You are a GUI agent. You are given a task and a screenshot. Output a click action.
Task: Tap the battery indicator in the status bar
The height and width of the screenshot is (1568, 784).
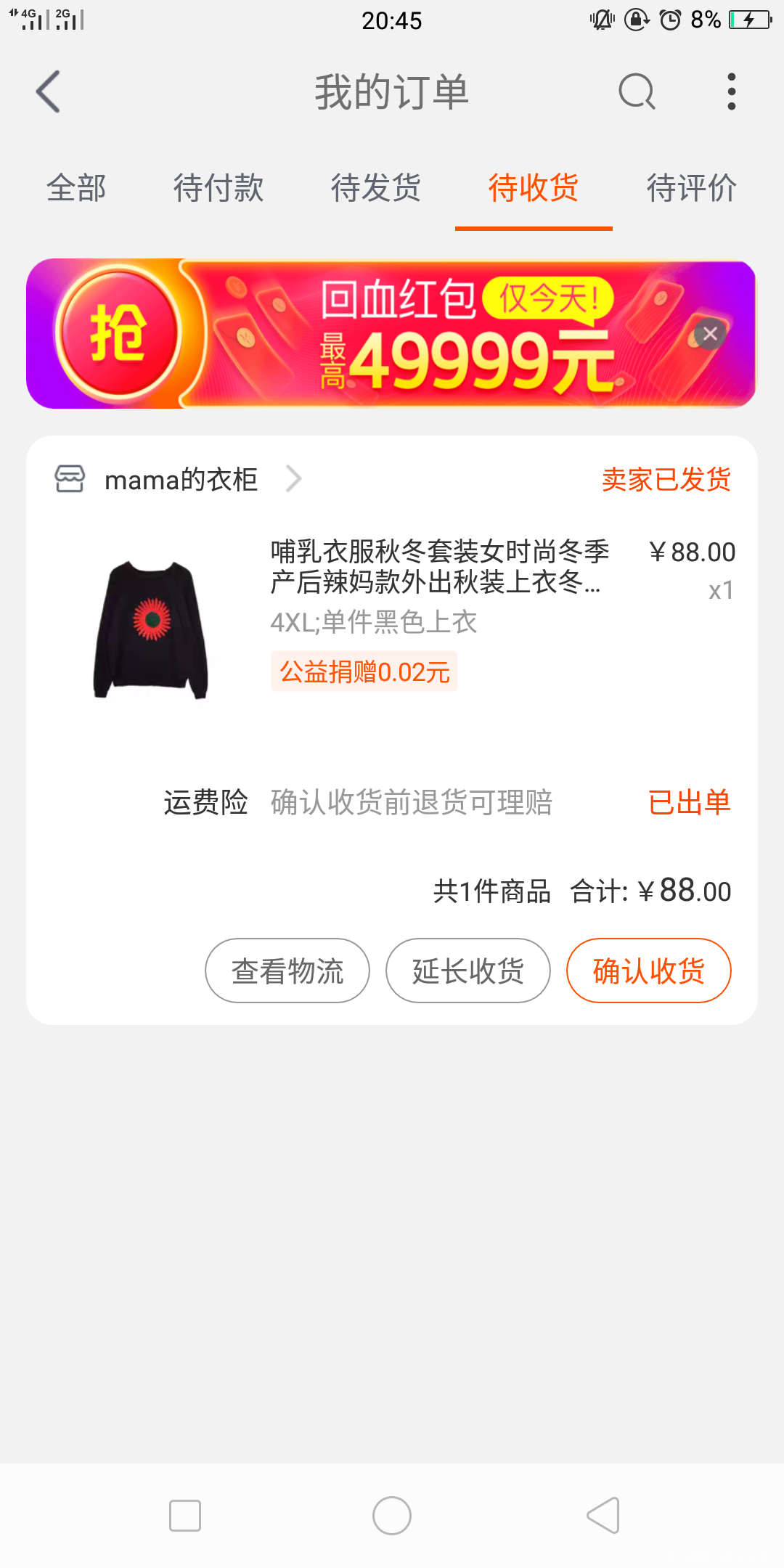(x=748, y=20)
